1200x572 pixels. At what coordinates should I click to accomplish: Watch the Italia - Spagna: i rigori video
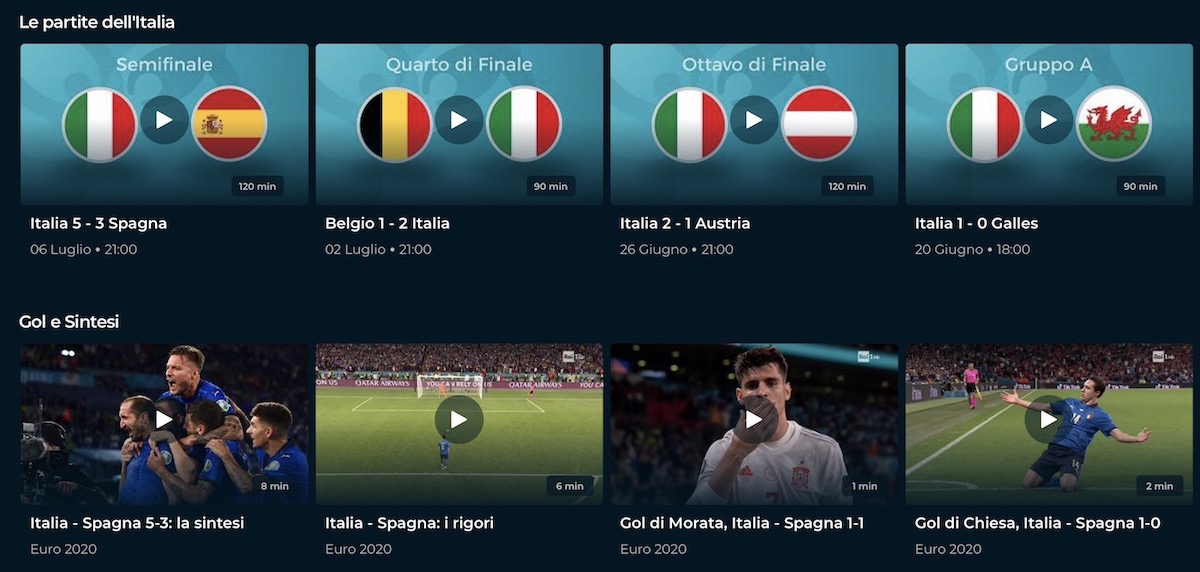point(459,420)
